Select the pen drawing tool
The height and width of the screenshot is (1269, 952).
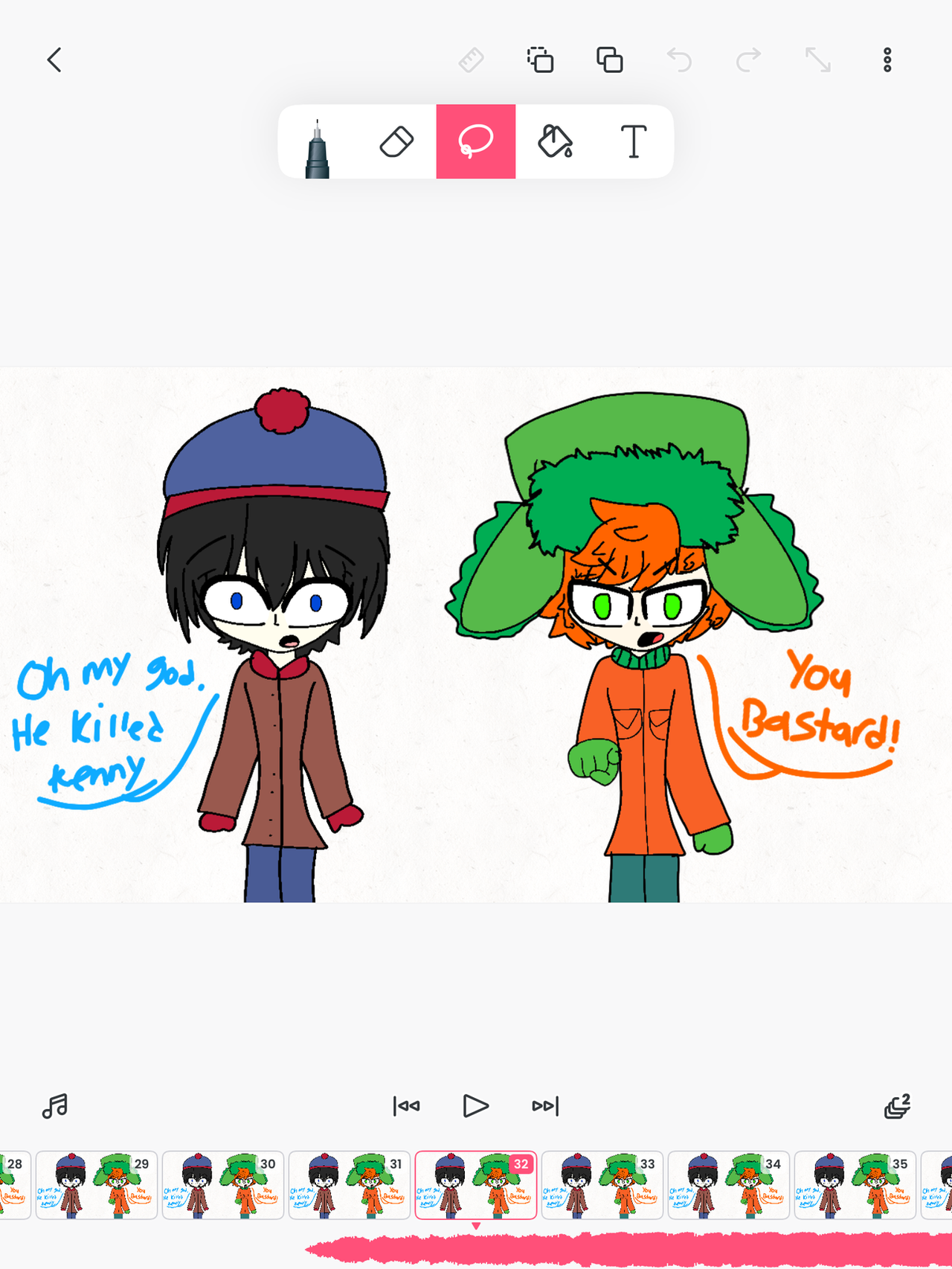point(318,142)
